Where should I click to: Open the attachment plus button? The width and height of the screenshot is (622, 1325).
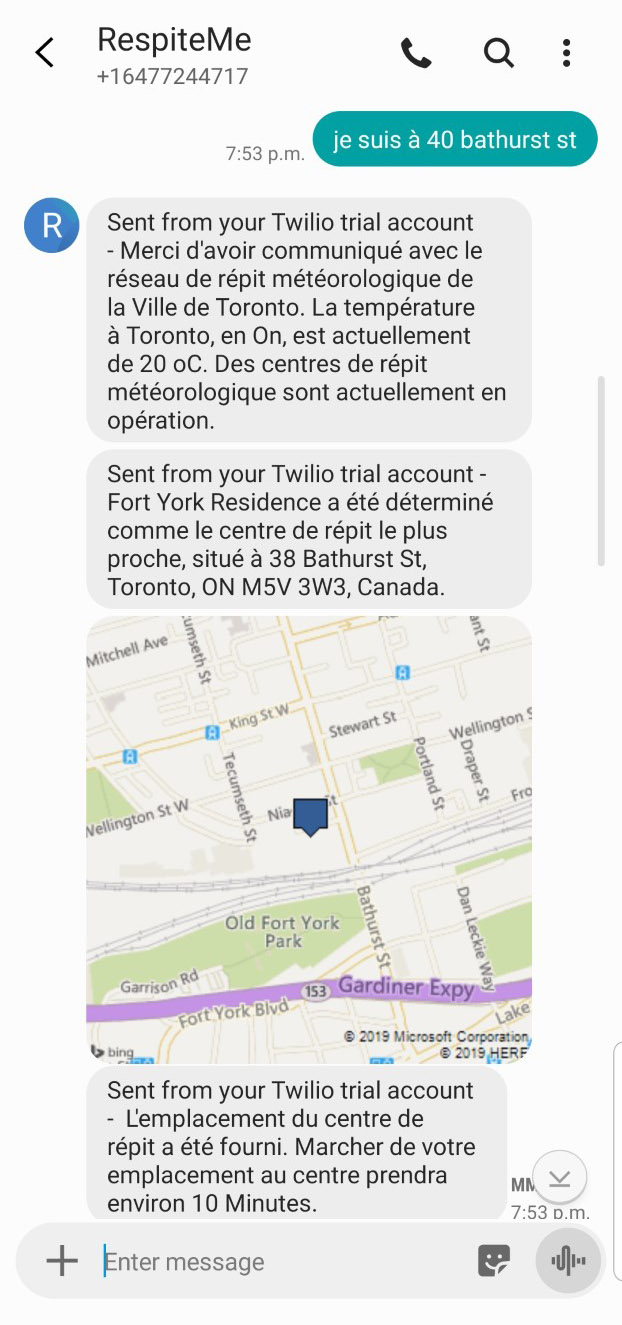[62, 1261]
